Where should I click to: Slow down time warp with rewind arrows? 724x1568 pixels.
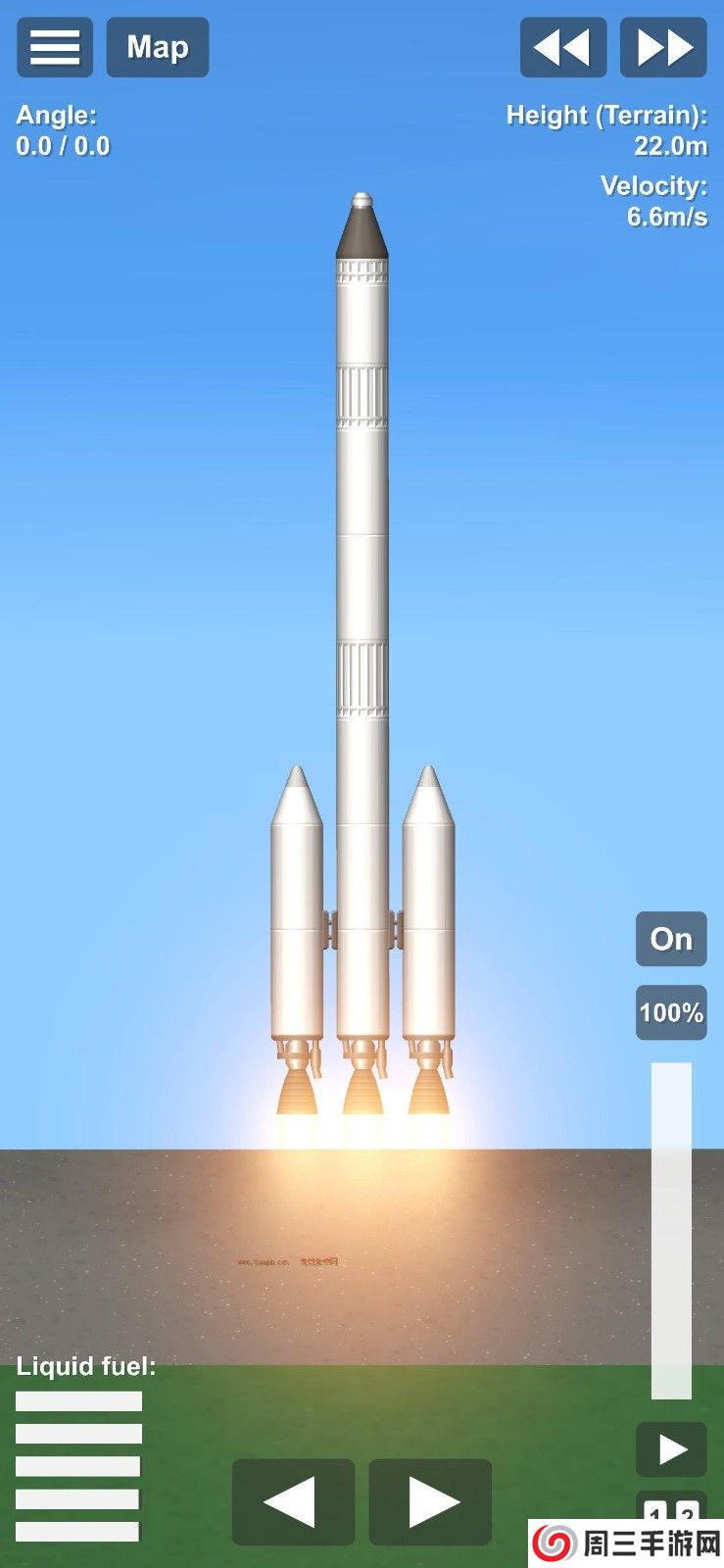pos(562,47)
